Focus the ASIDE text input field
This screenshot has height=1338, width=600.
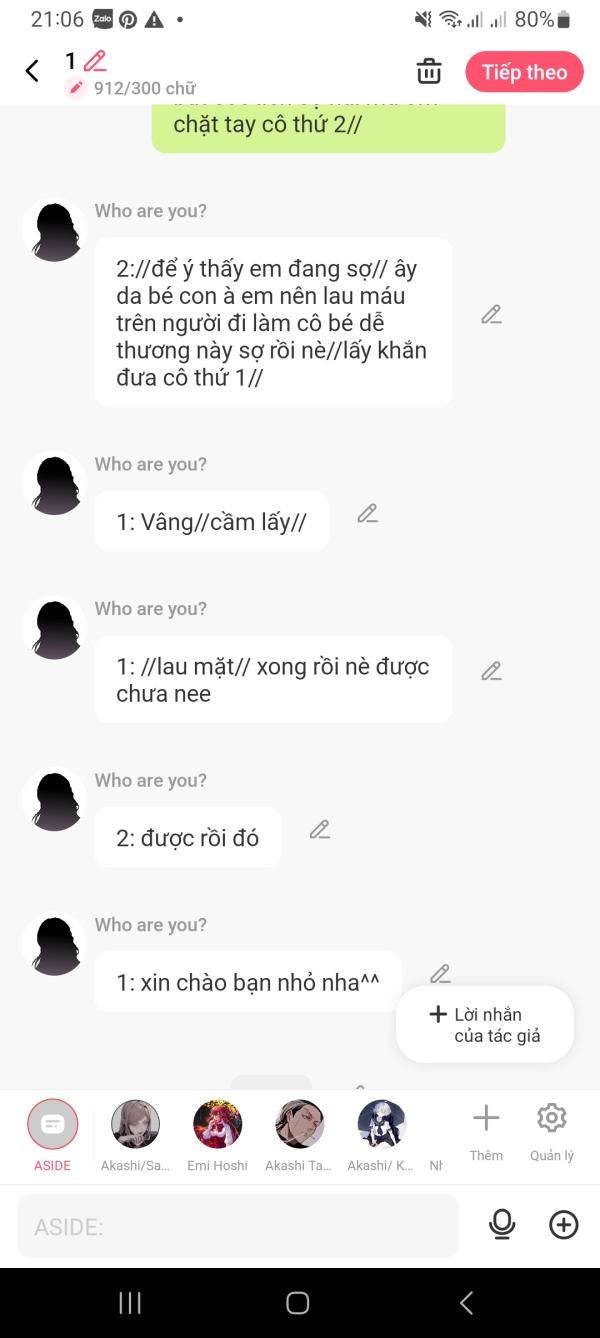238,1226
